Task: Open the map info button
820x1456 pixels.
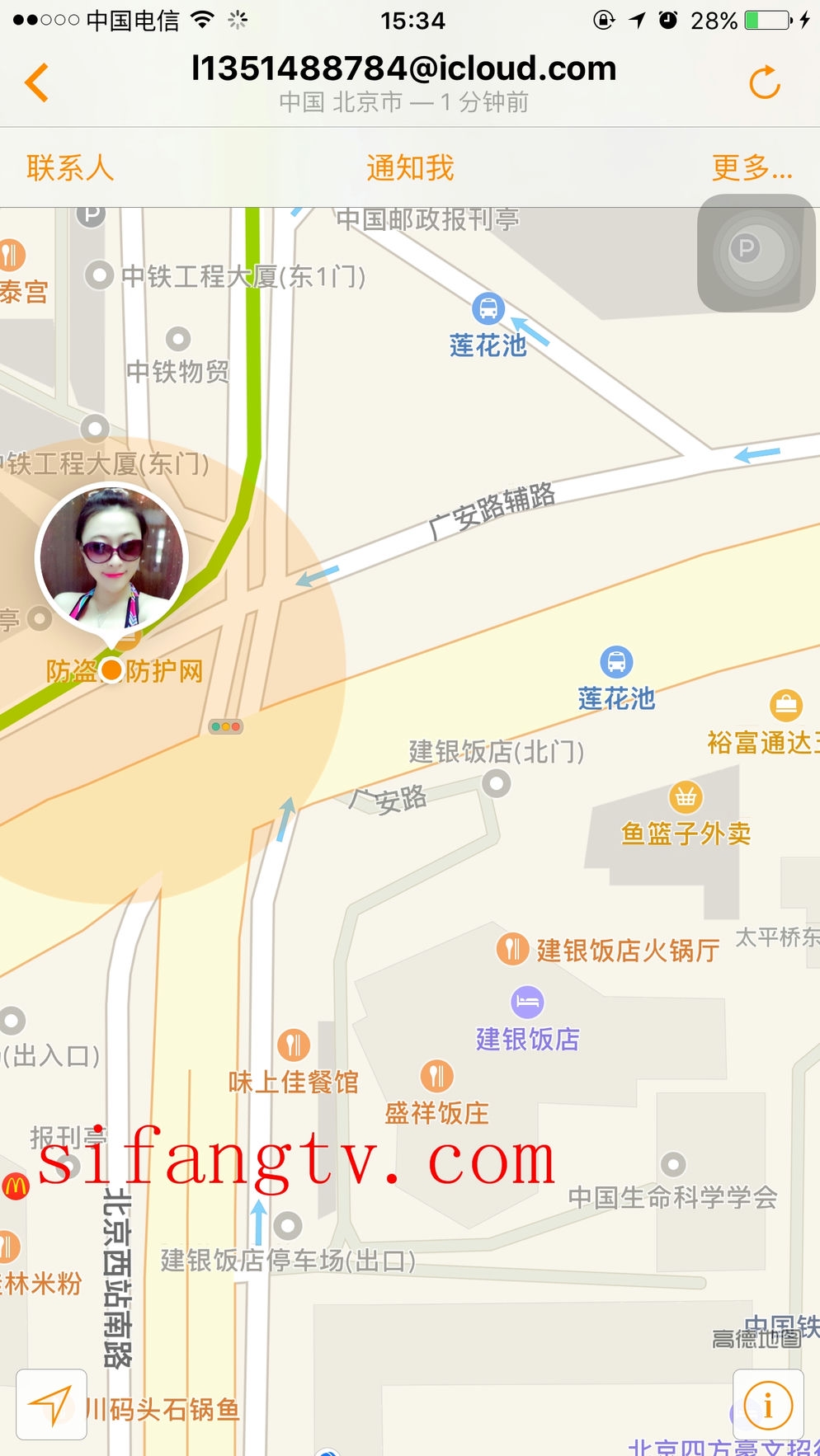Action: [x=767, y=1405]
